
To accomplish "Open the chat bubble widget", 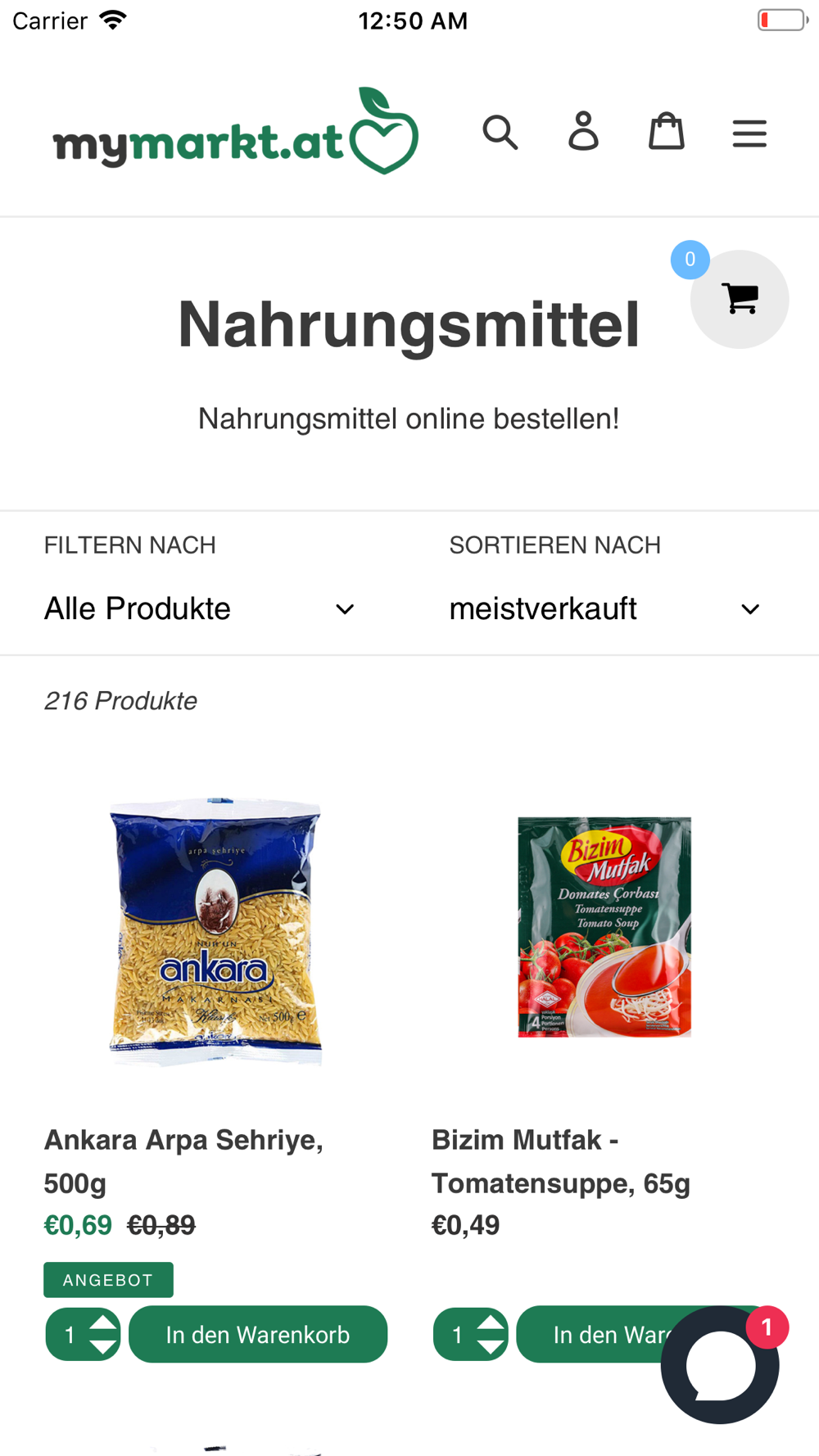I will click(x=720, y=1364).
